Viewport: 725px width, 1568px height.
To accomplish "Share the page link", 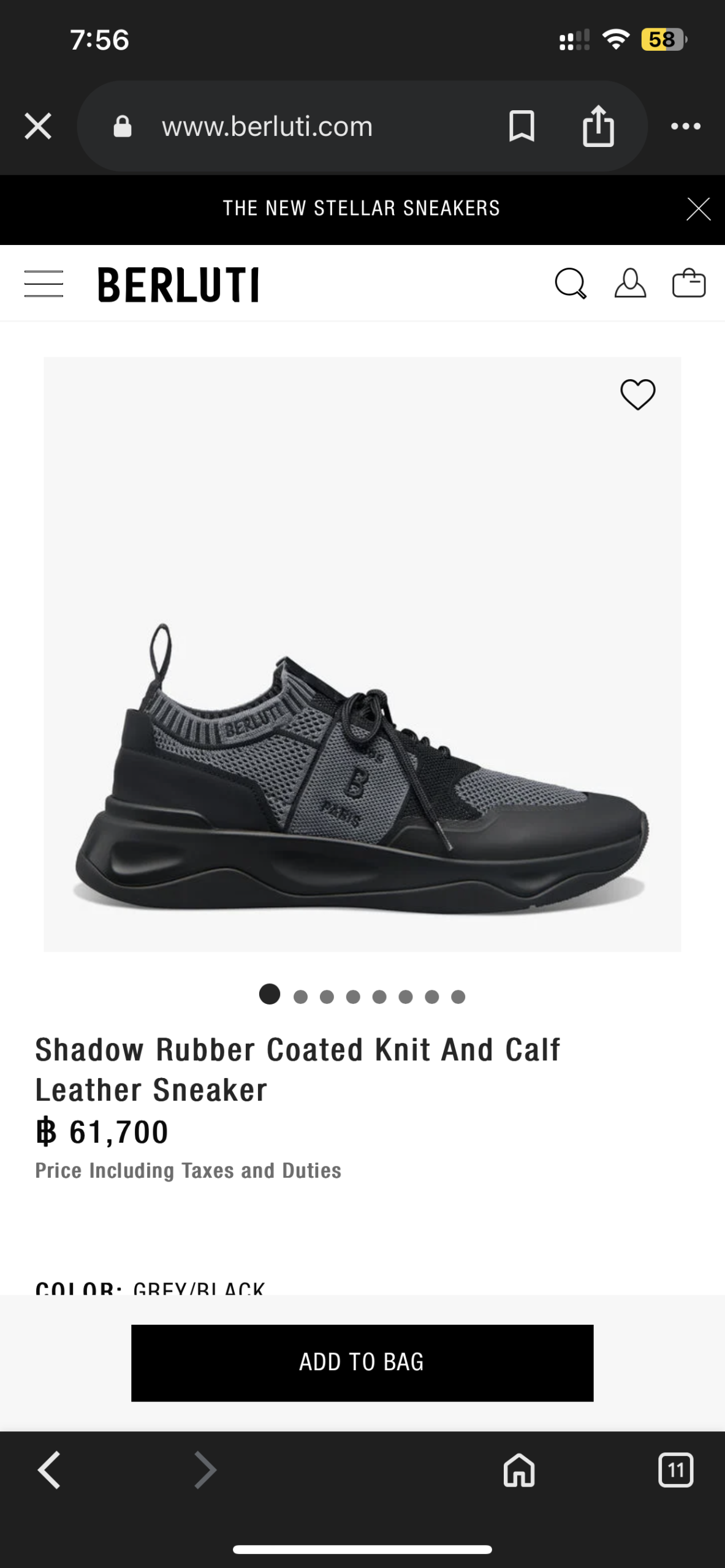I will (x=598, y=126).
